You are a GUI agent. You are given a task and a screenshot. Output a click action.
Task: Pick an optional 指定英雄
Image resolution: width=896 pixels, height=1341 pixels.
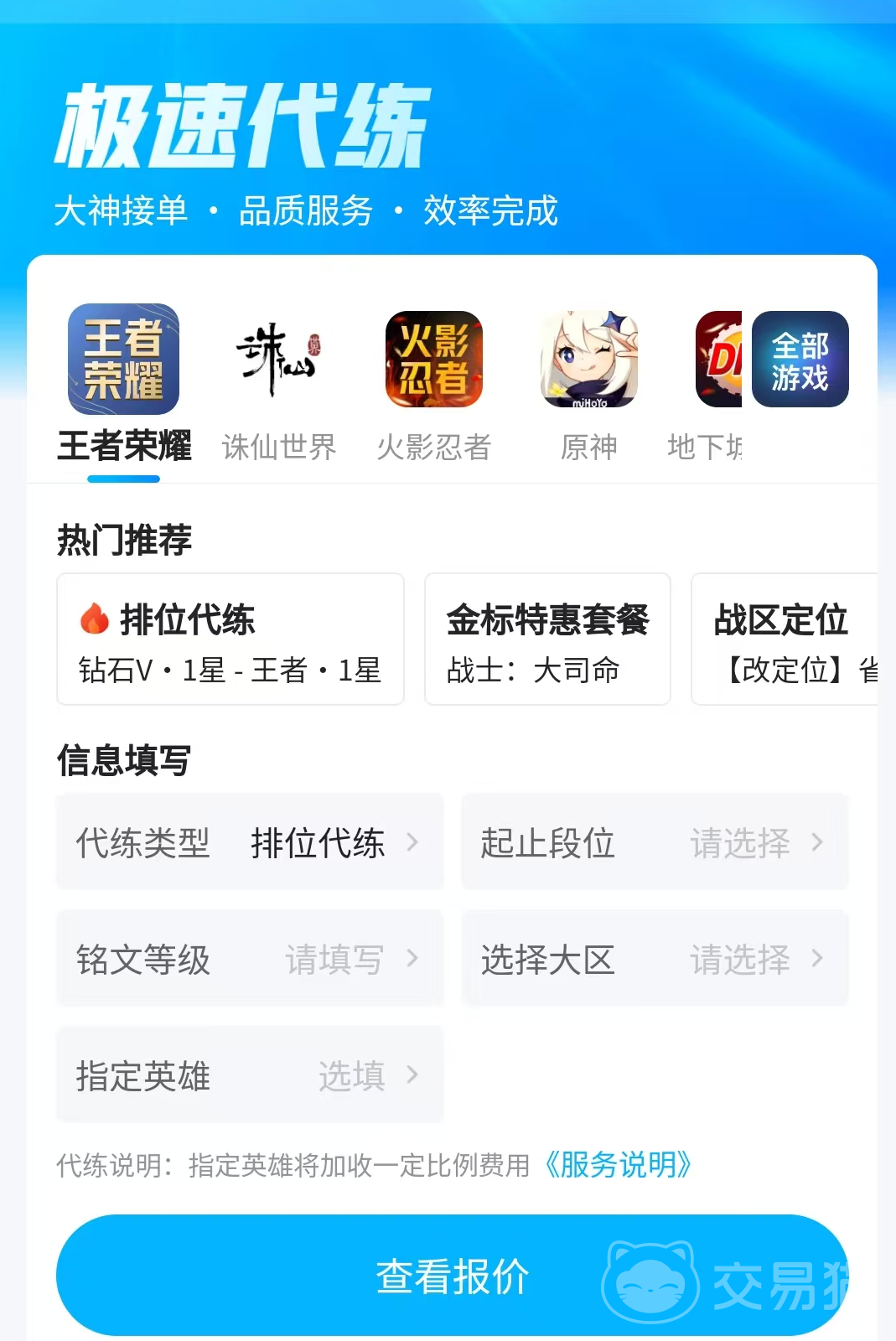[250, 1075]
